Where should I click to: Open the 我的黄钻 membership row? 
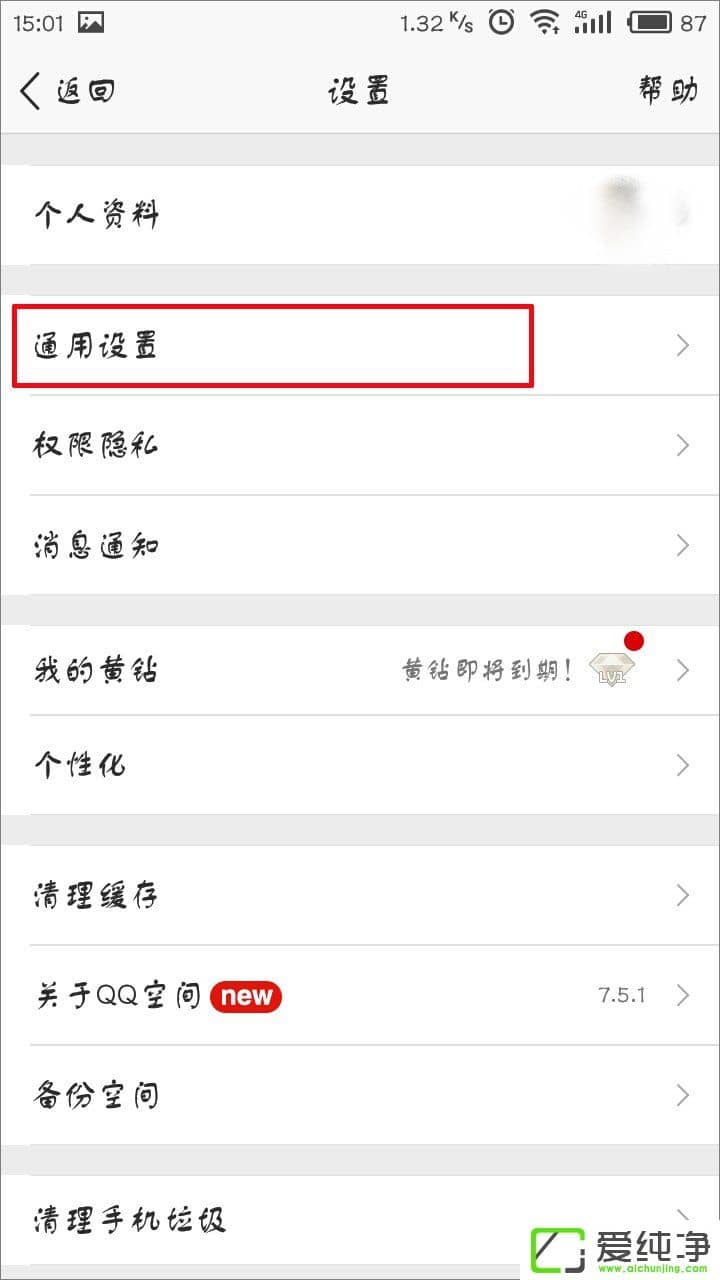360,670
